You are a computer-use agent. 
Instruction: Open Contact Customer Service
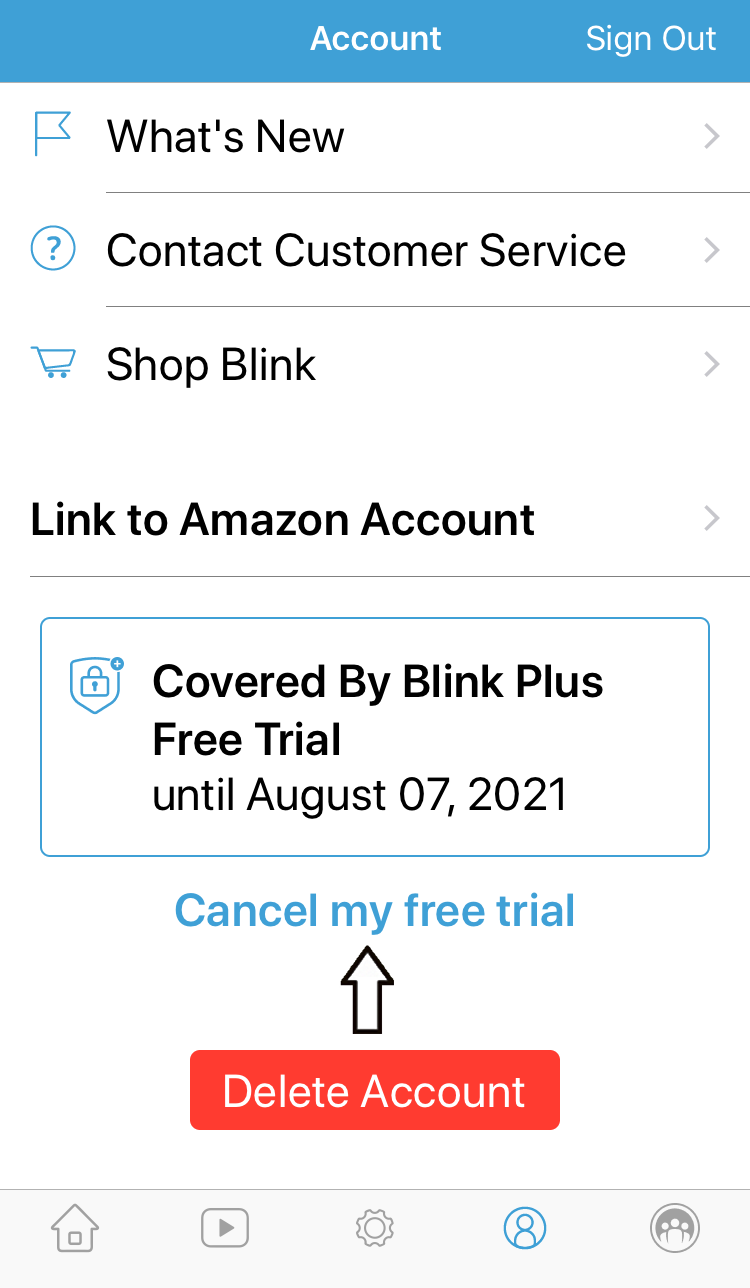coord(375,250)
